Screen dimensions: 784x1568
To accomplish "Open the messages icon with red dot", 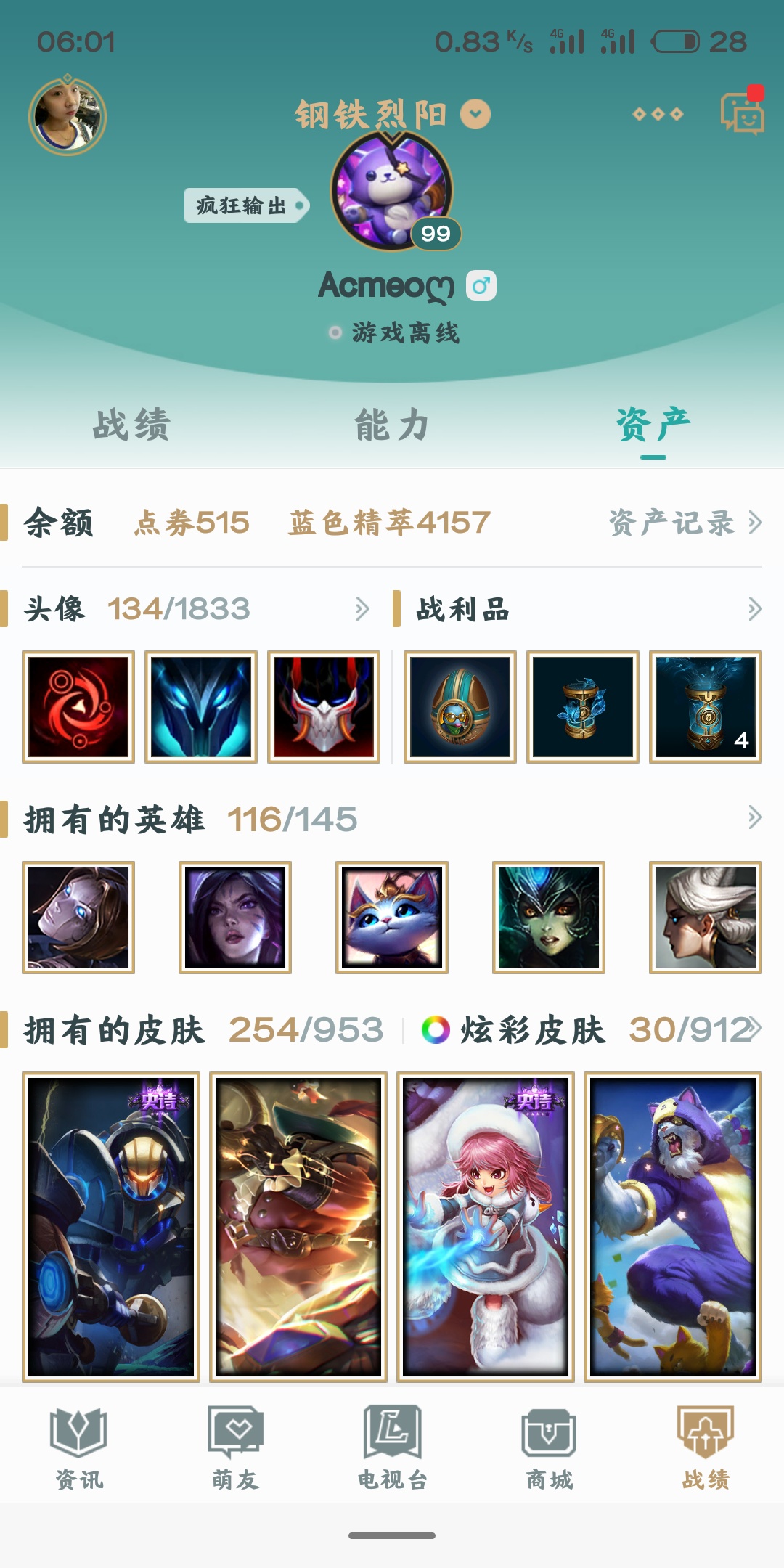I will [x=742, y=114].
